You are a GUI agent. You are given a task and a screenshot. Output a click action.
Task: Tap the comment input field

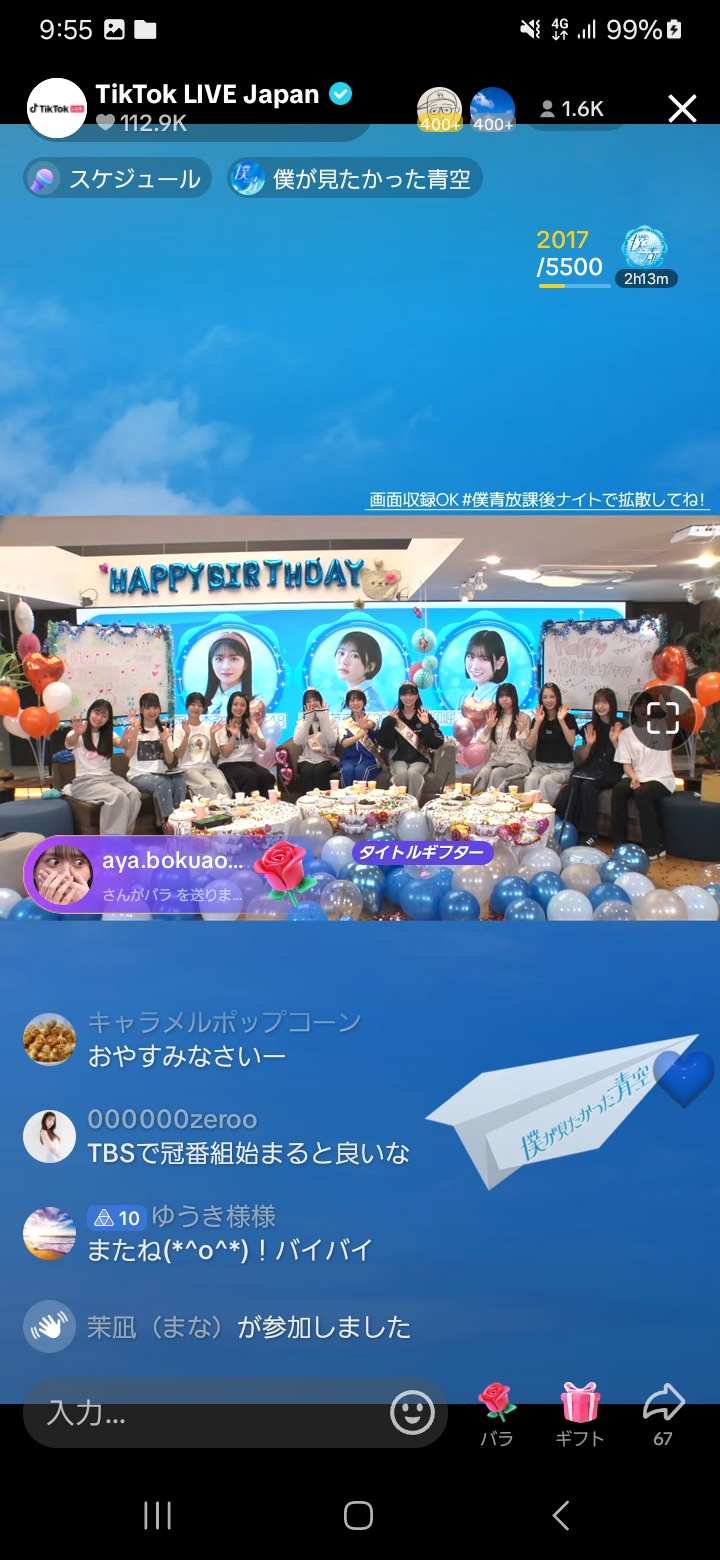click(x=210, y=1413)
